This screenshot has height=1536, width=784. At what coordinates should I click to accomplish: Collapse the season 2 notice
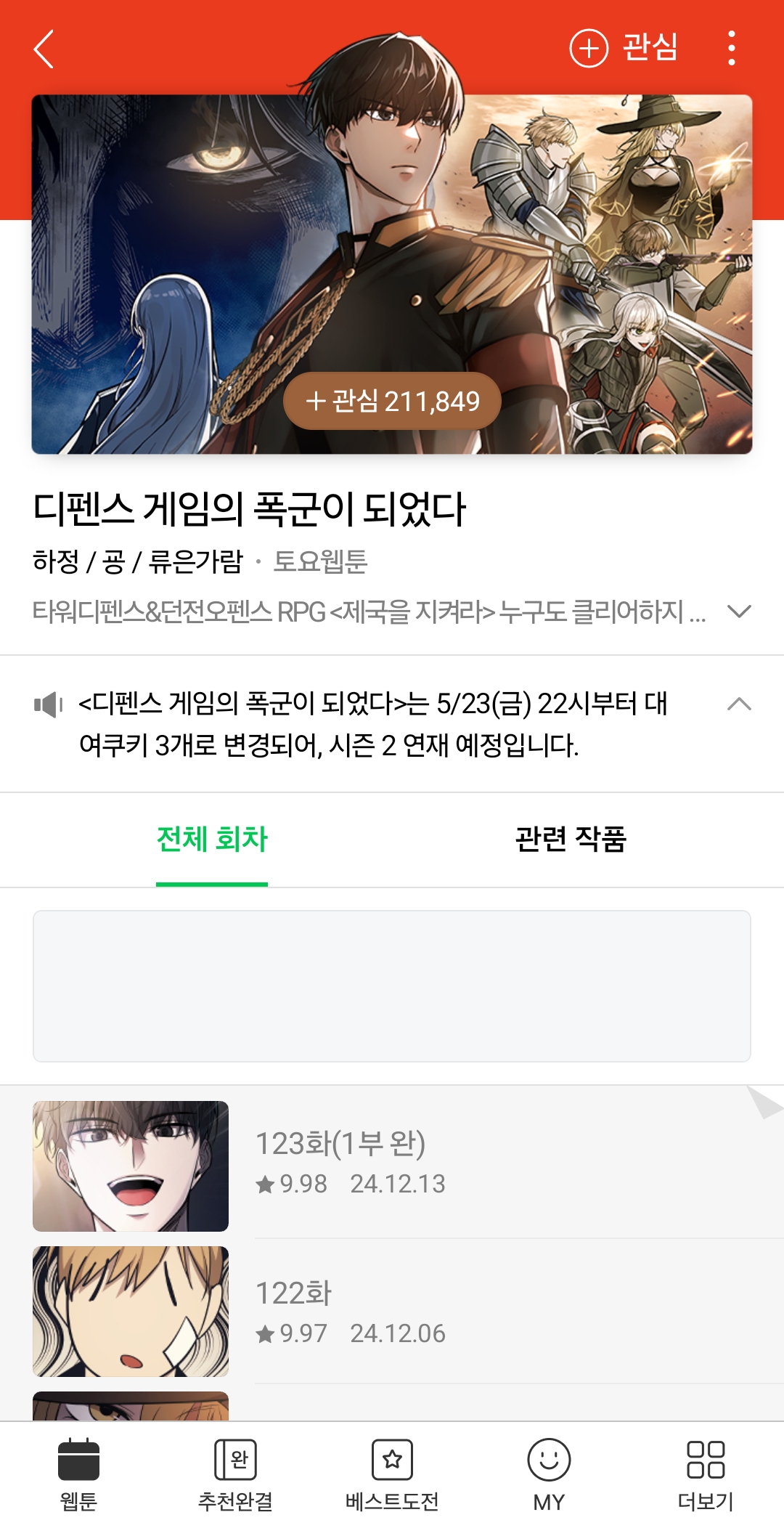pyautogui.click(x=738, y=704)
